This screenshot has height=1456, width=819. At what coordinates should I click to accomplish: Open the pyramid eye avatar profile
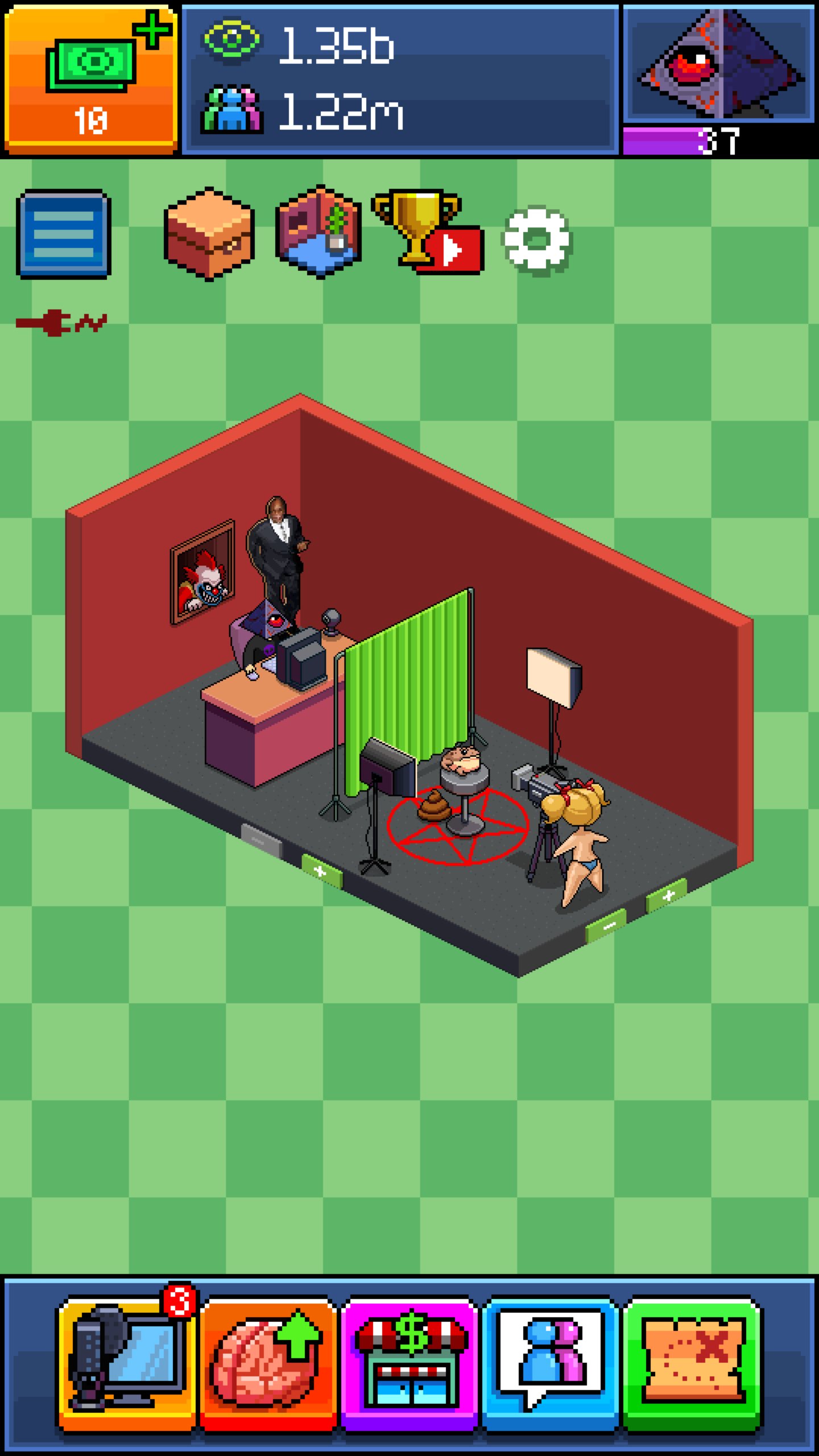point(720,64)
